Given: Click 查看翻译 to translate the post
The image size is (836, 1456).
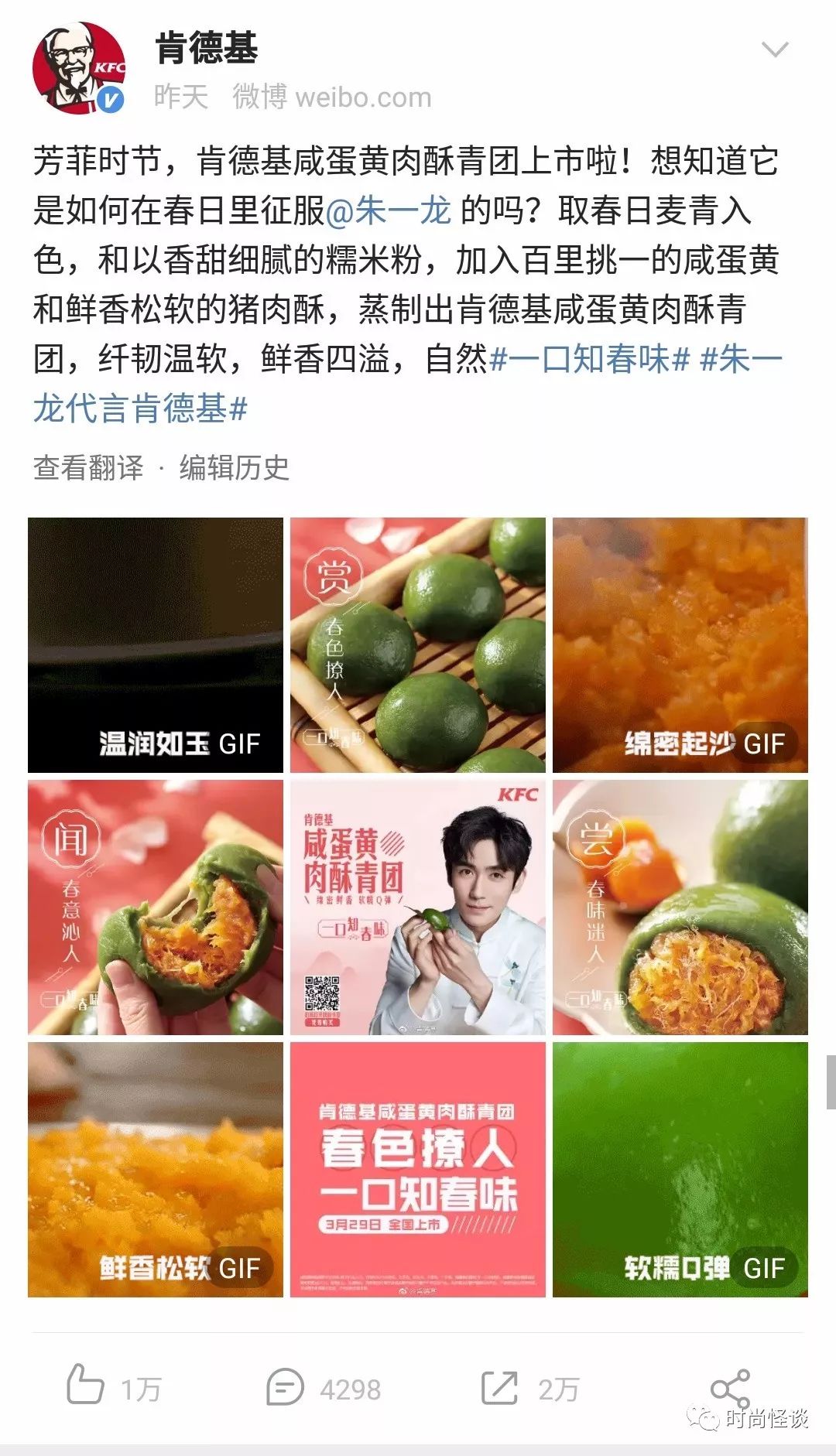Looking at the screenshot, I should coord(85,467).
